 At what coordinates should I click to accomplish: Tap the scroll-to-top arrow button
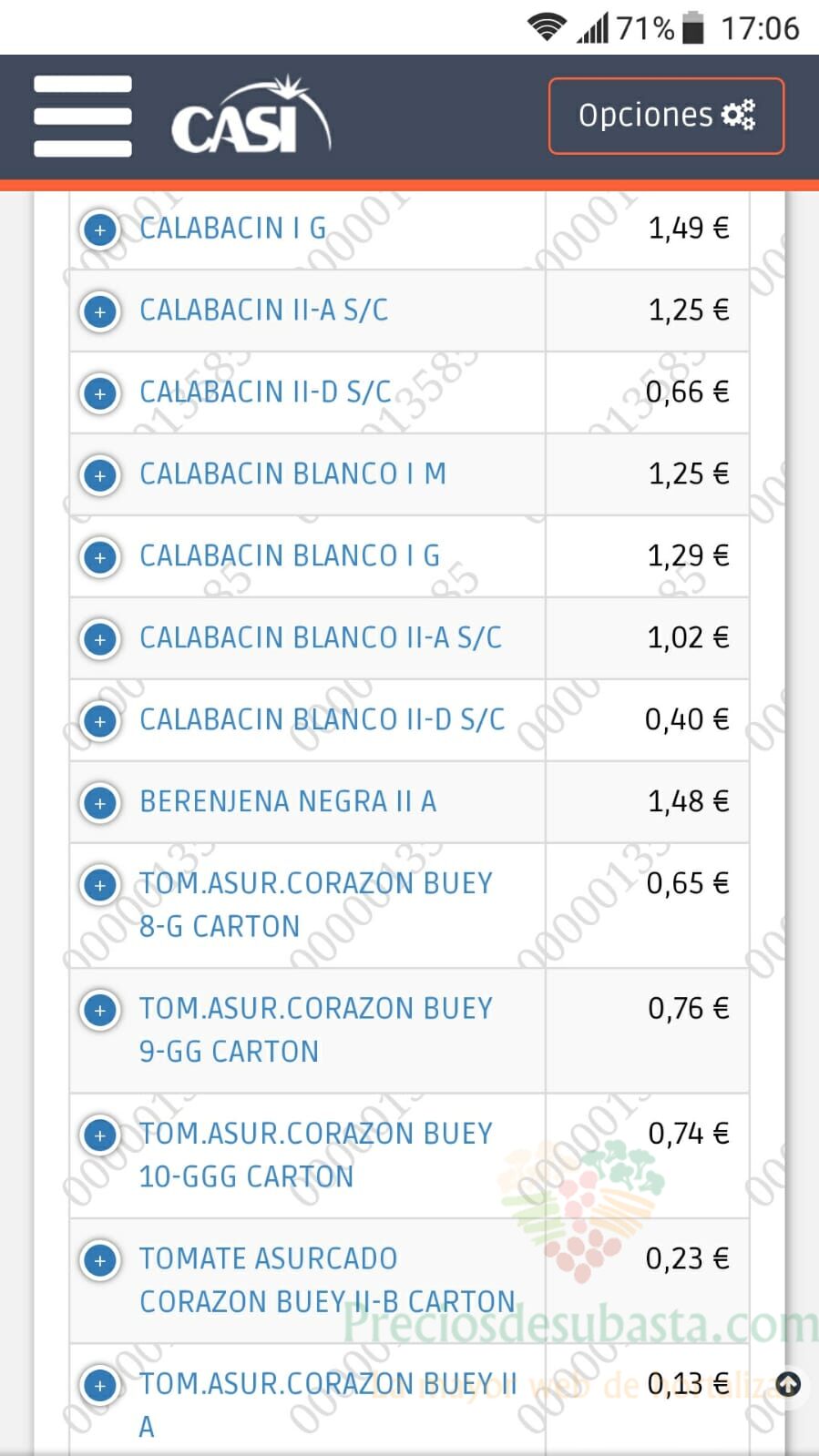(x=788, y=1385)
